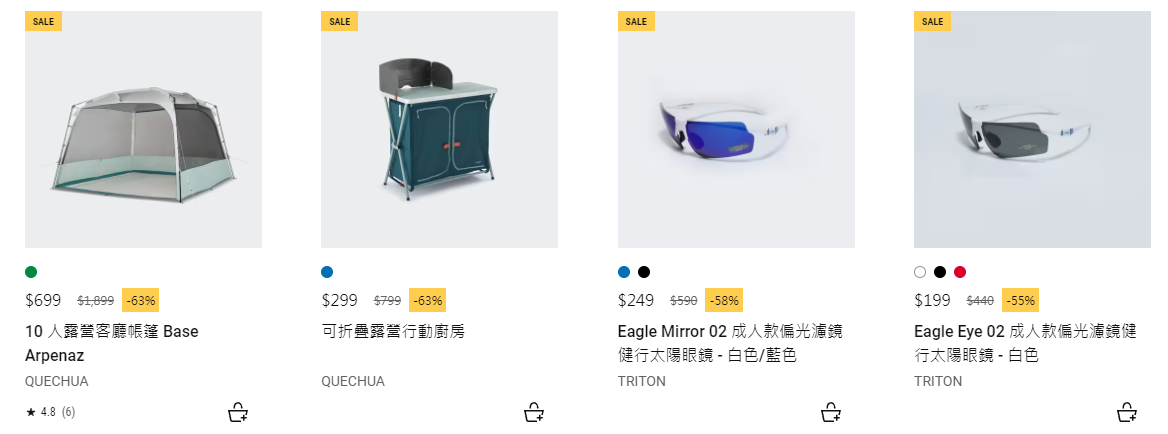Pick white color for Eagle Eye 02

920,272
